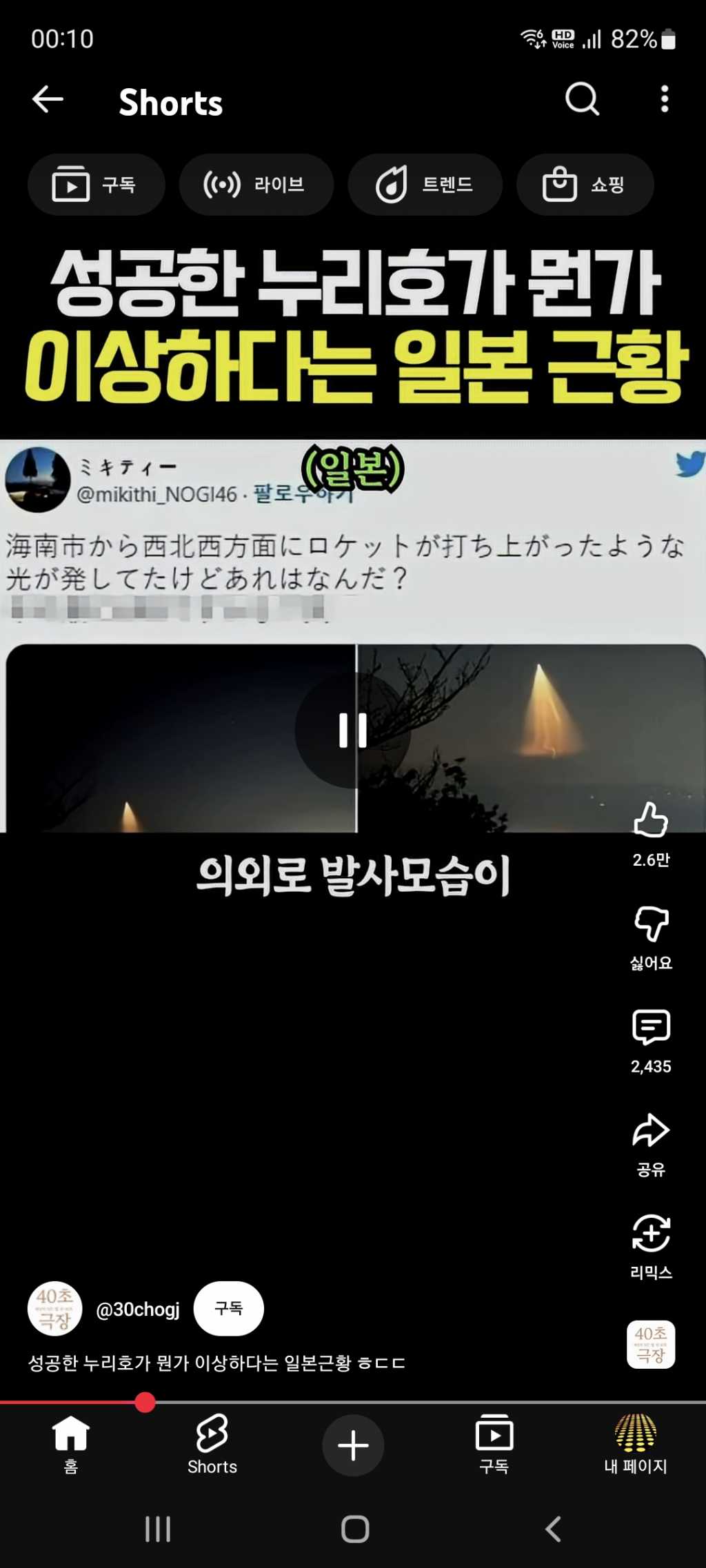The image size is (706, 1568).
Task: Subscribe to @30chogj with white 구독 button
Action: [x=228, y=1308]
